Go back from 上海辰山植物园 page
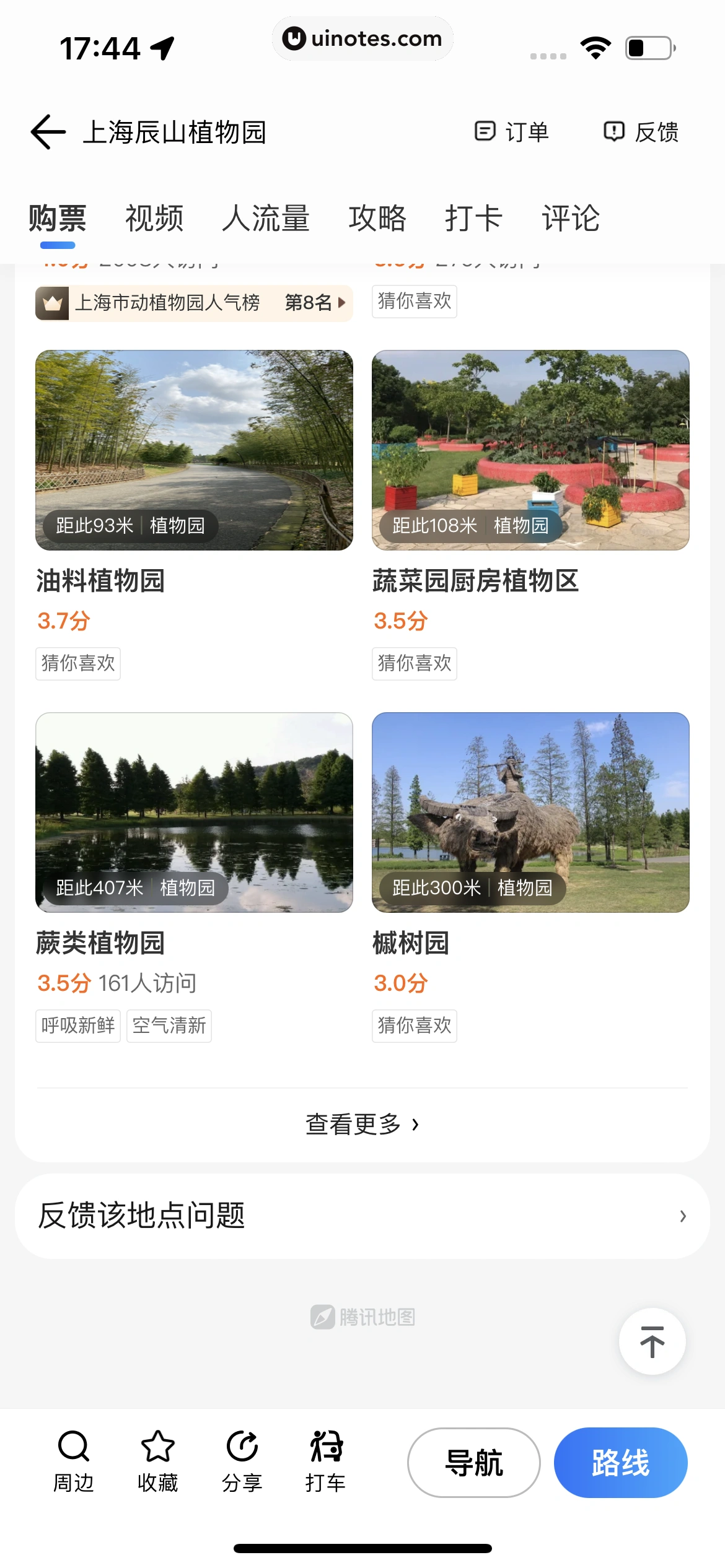The height and width of the screenshot is (1568, 725). click(48, 132)
